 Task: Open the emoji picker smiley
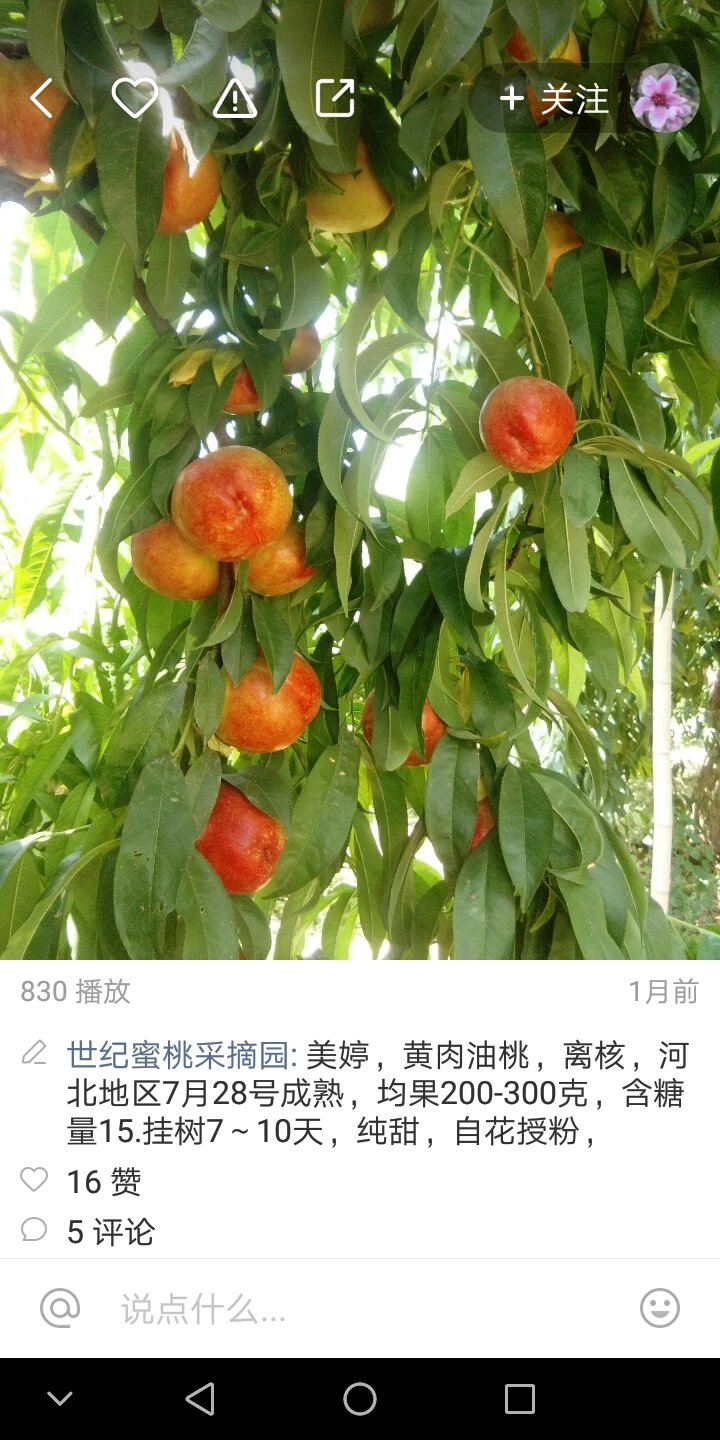click(660, 1308)
